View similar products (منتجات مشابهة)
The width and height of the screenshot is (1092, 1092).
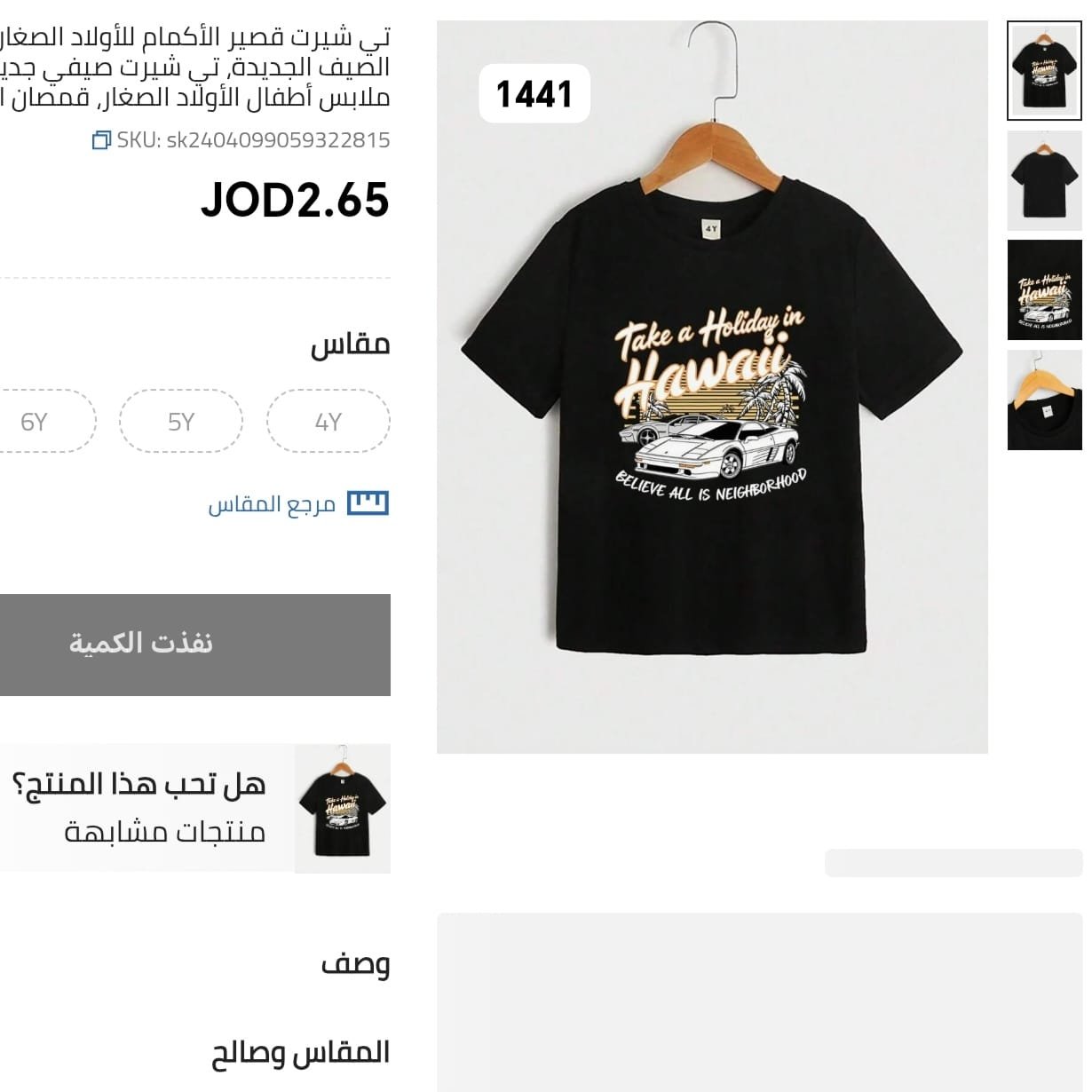click(x=165, y=832)
